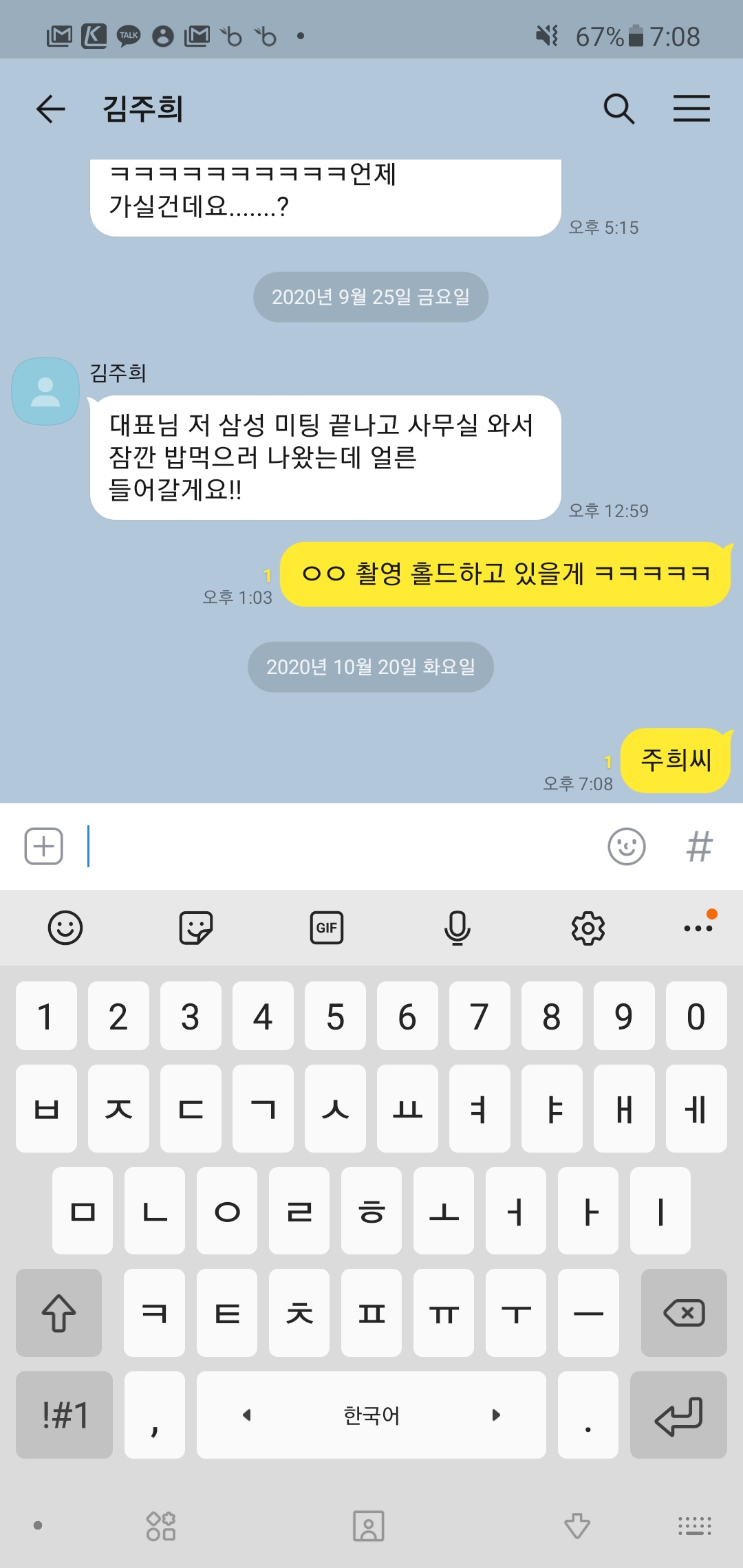
Task: Open 김주희's profile picture
Action: pos(45,391)
